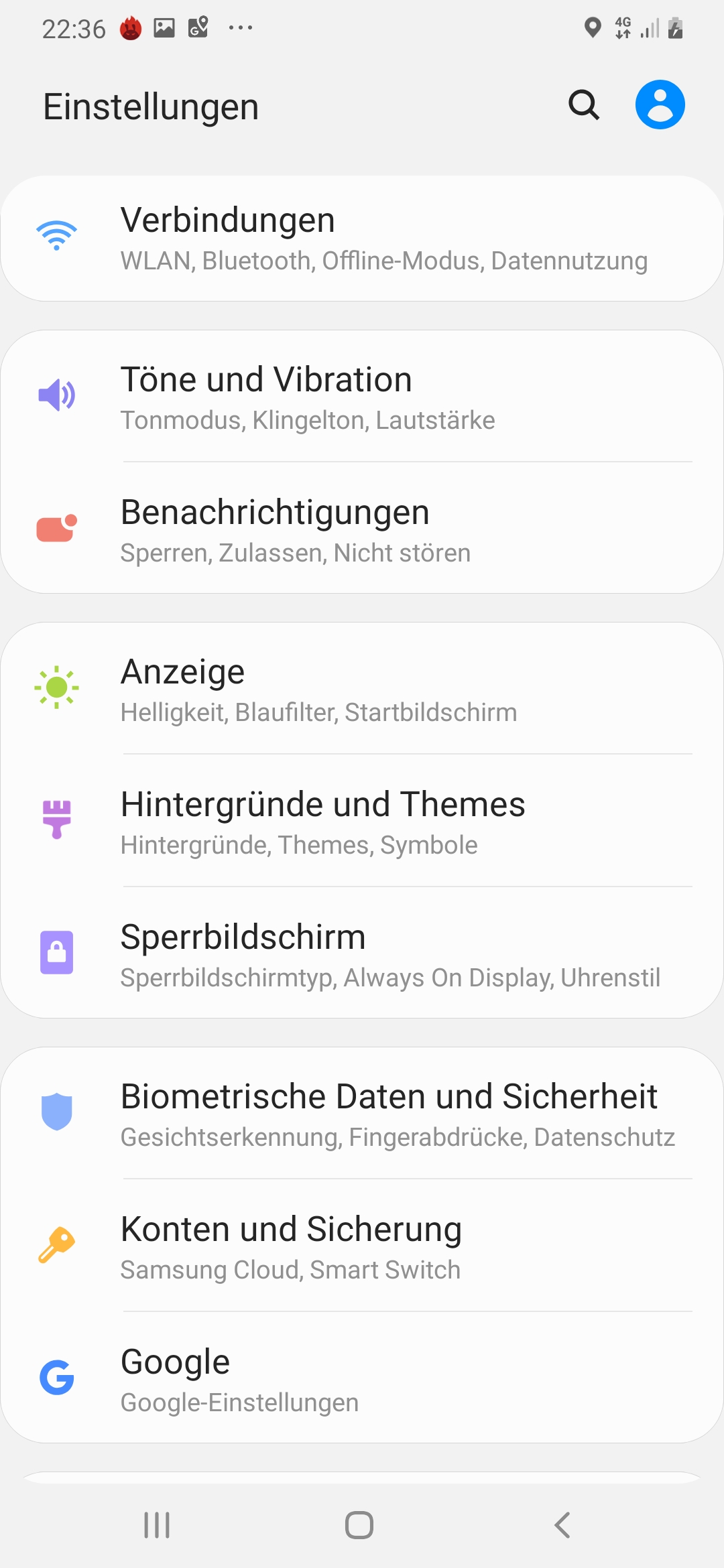Screen dimensions: 724x1568
Task: Tap the system back button
Action: tap(562, 1525)
